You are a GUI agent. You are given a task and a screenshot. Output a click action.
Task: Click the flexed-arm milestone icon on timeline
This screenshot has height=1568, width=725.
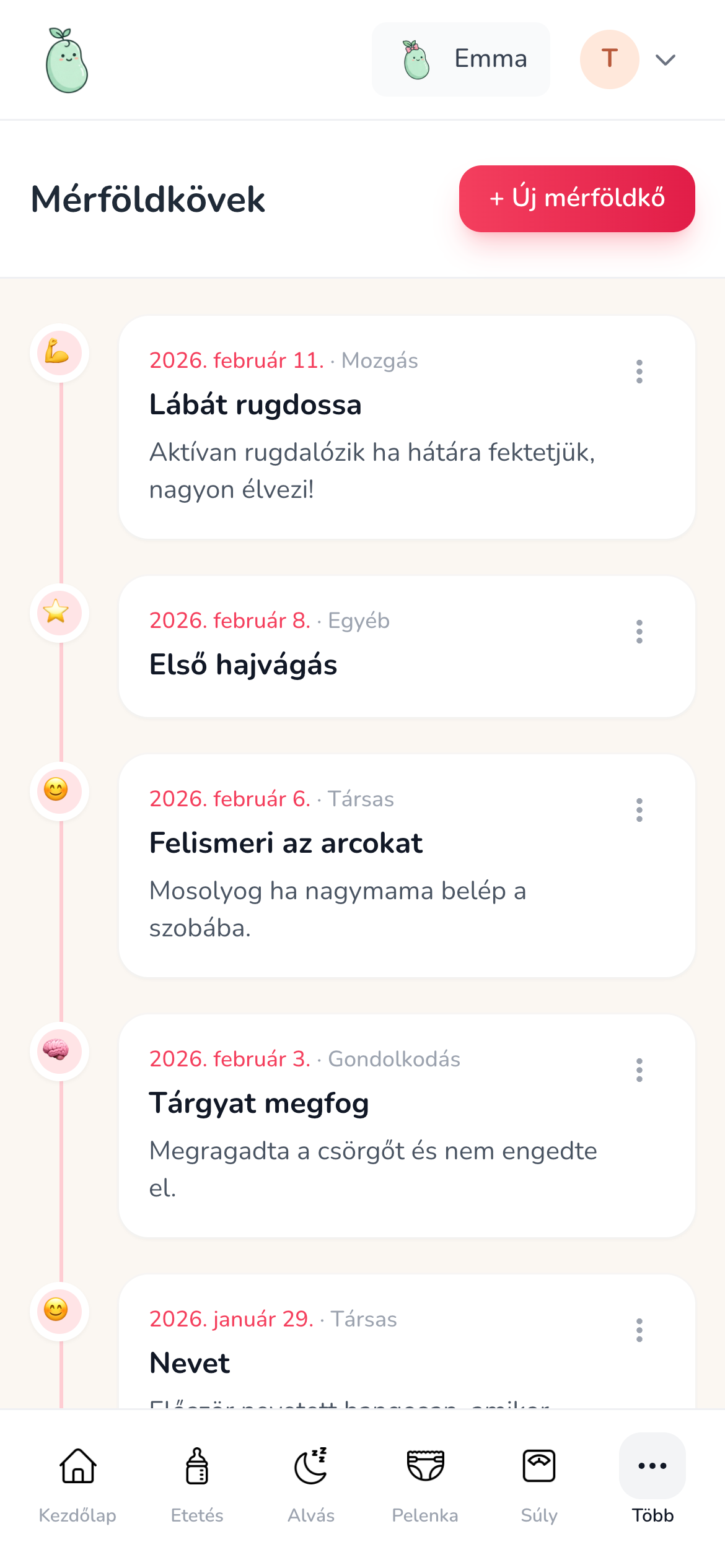point(59,353)
